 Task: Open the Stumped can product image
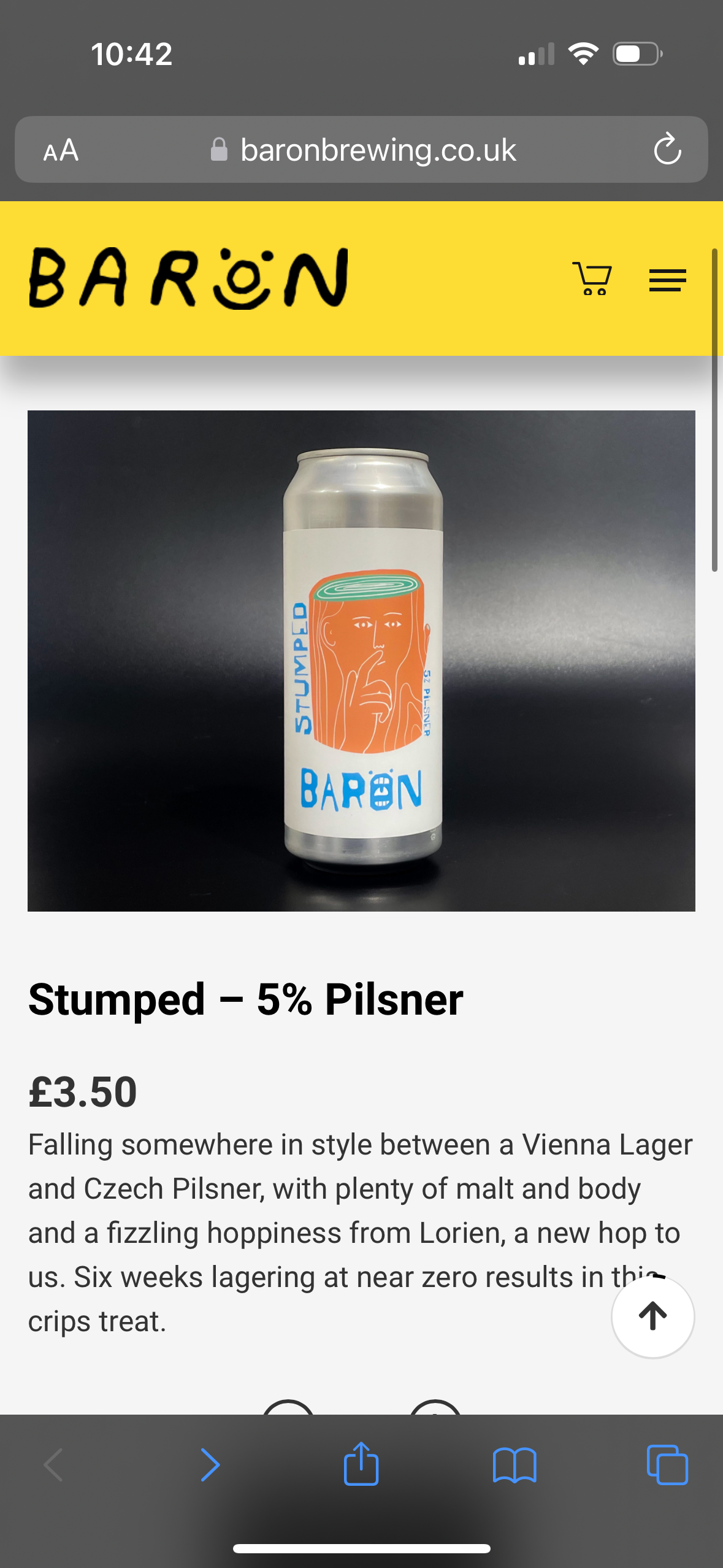[361, 661]
